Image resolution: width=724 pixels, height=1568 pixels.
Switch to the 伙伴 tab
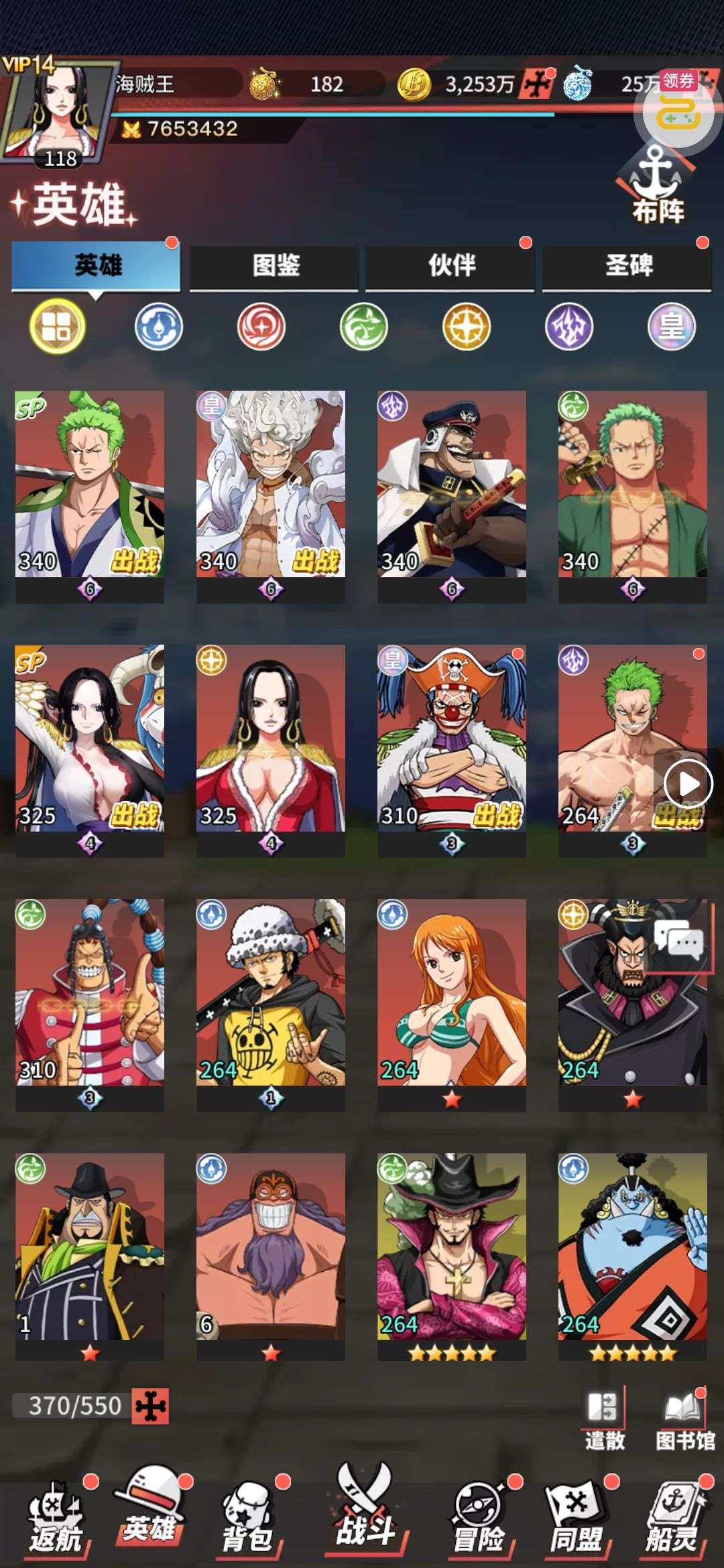[450, 265]
